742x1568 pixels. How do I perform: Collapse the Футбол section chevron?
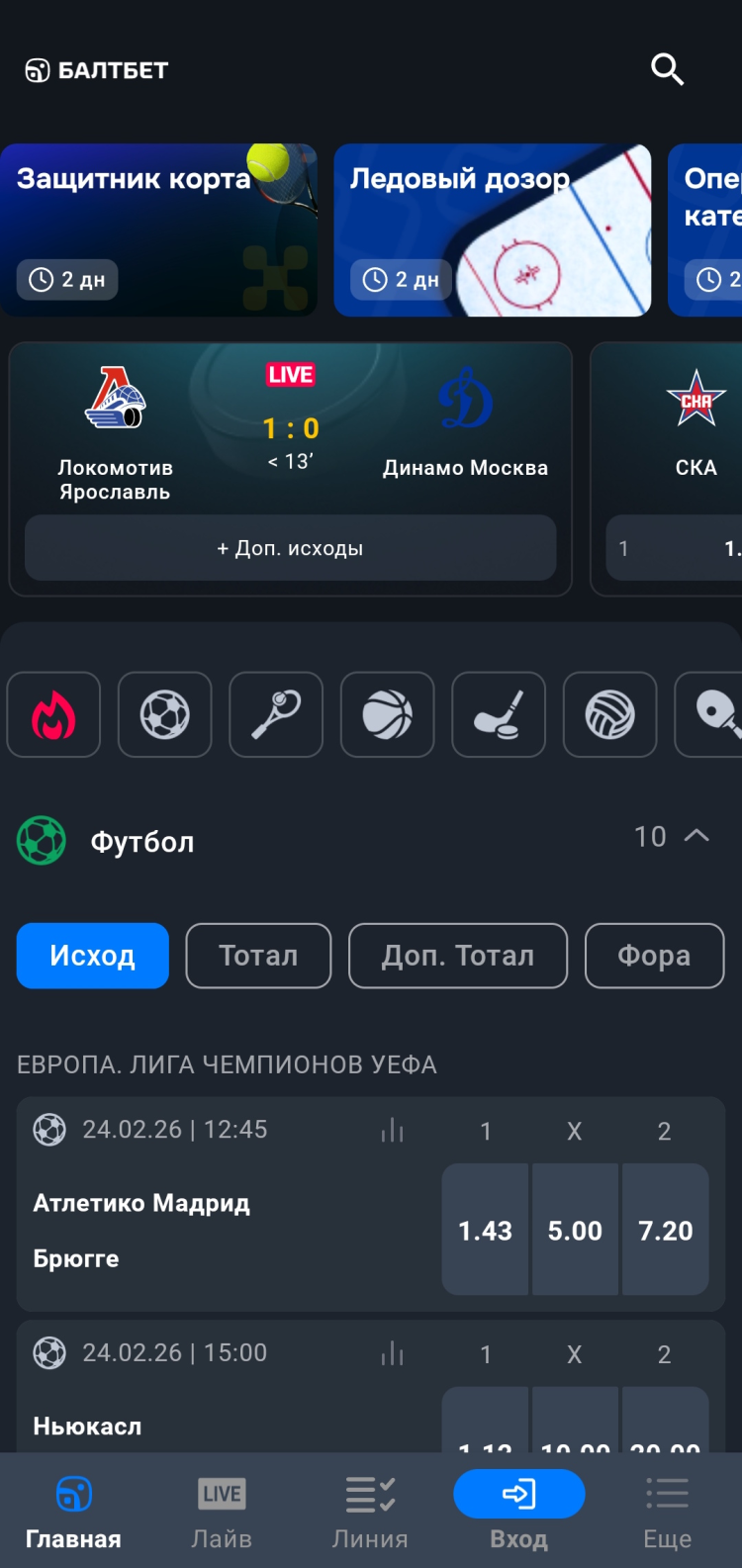click(696, 836)
